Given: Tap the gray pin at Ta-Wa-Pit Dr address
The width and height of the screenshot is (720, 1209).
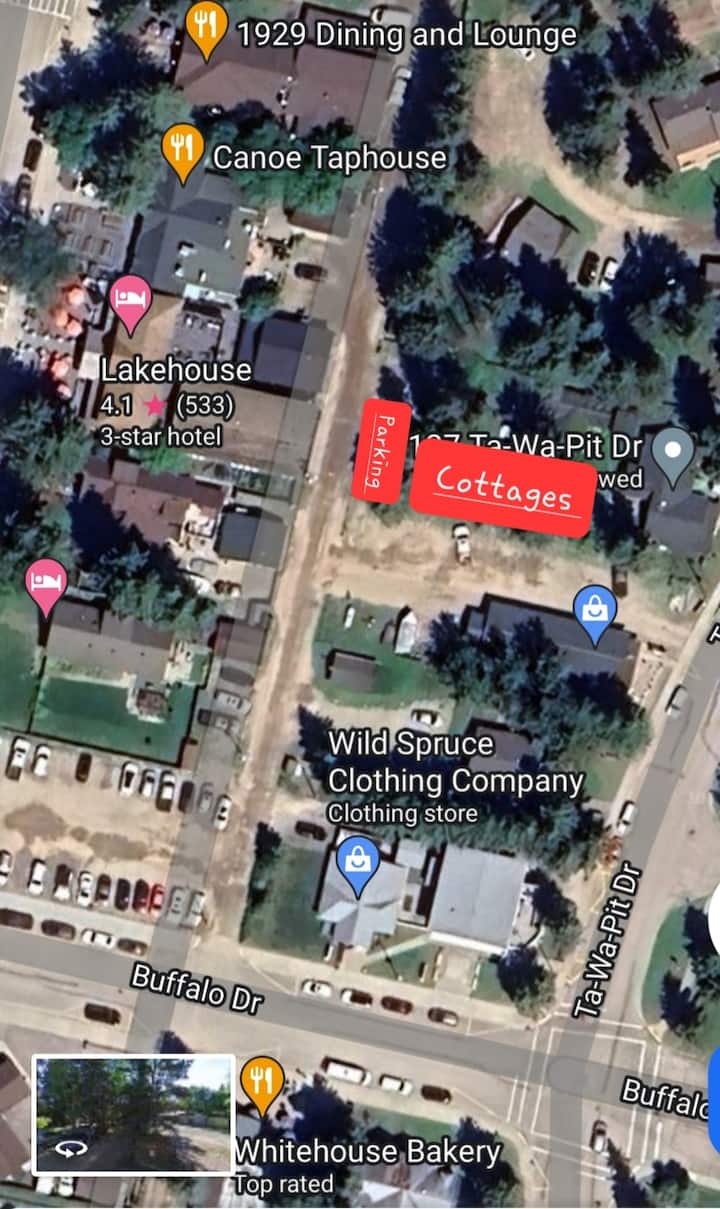Looking at the screenshot, I should click(672, 452).
